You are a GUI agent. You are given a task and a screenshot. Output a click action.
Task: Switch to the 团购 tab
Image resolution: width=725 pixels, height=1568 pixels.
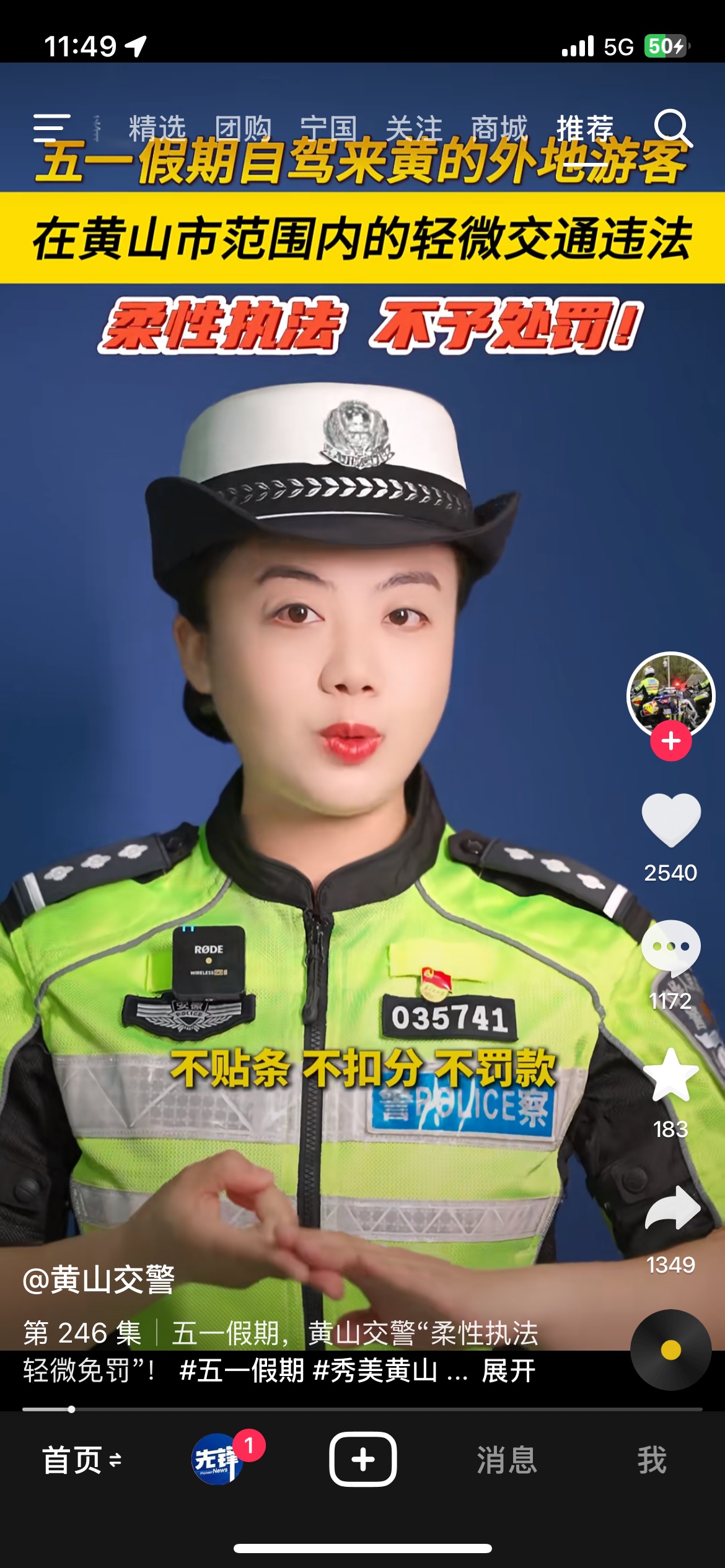243,128
